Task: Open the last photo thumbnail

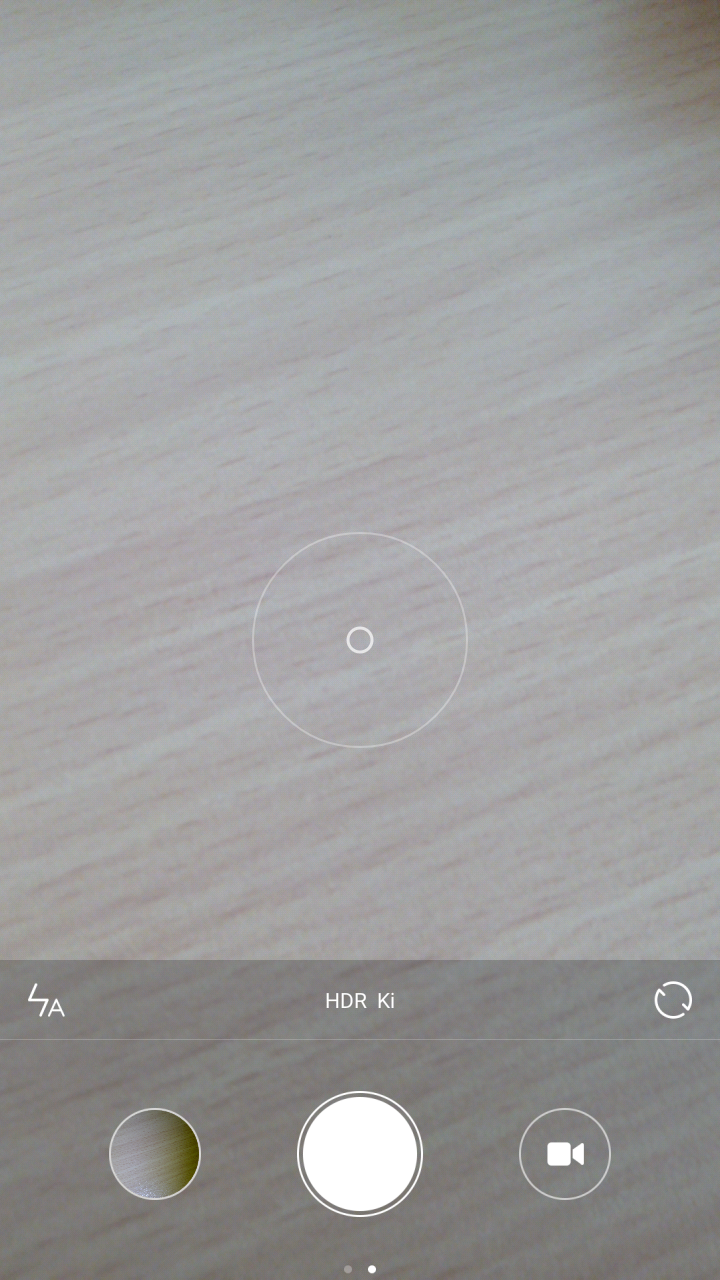Action: [x=155, y=1154]
